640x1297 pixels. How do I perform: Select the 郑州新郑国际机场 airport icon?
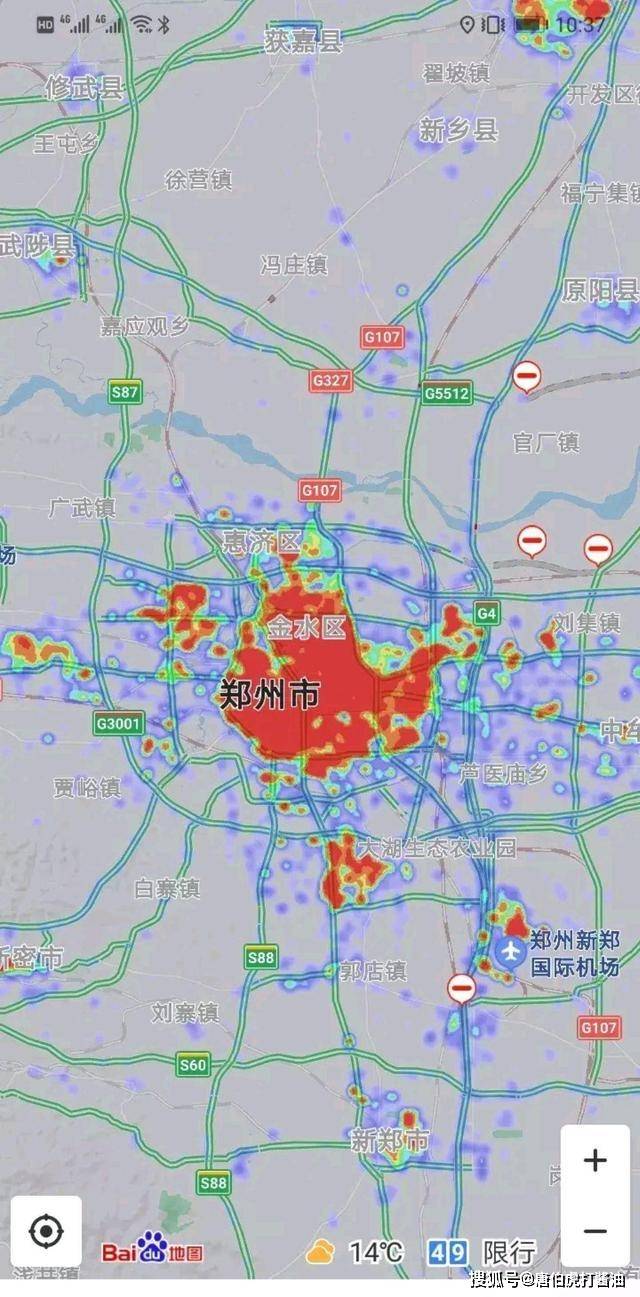coord(511,951)
